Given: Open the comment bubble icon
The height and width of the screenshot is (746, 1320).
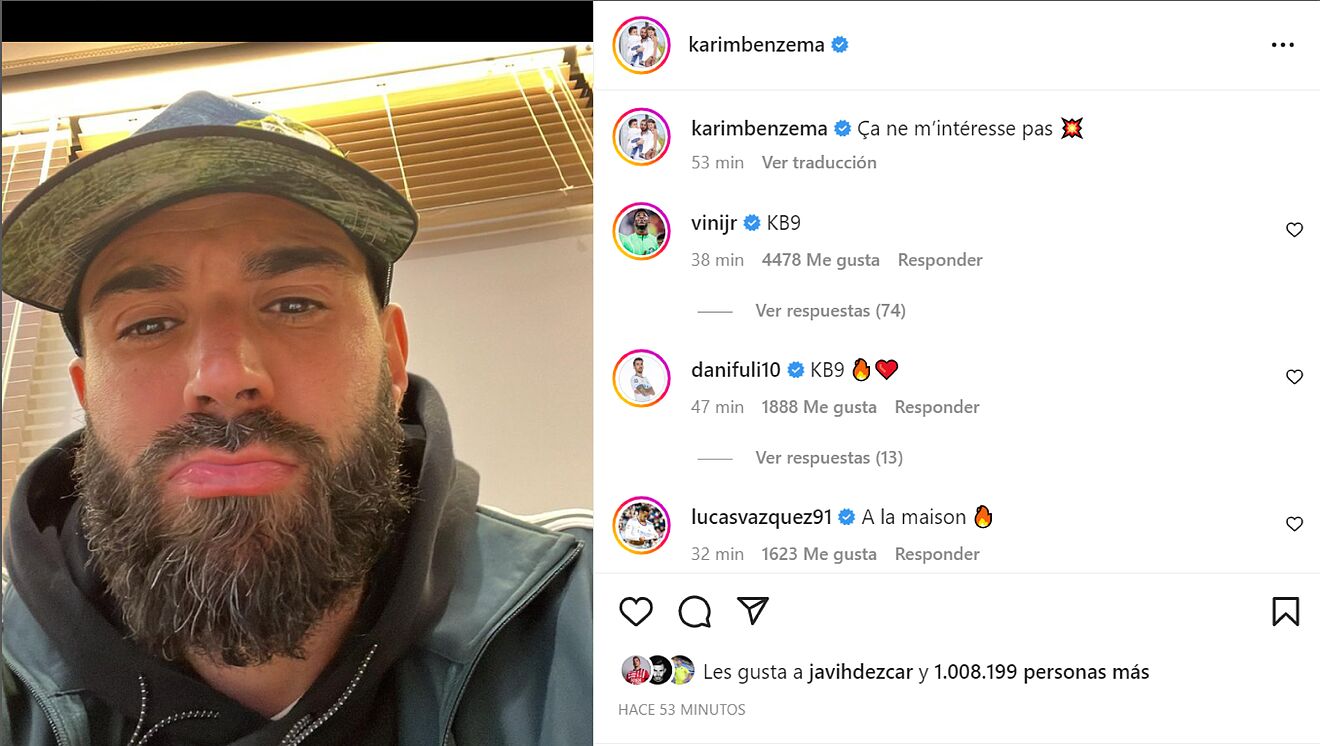Looking at the screenshot, I should [694, 611].
